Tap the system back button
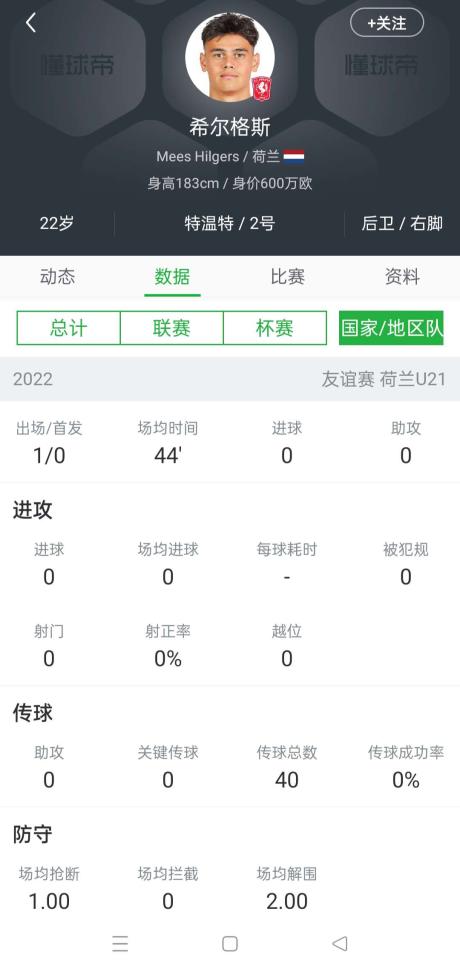460x972 pixels. pyautogui.click(x=340, y=943)
